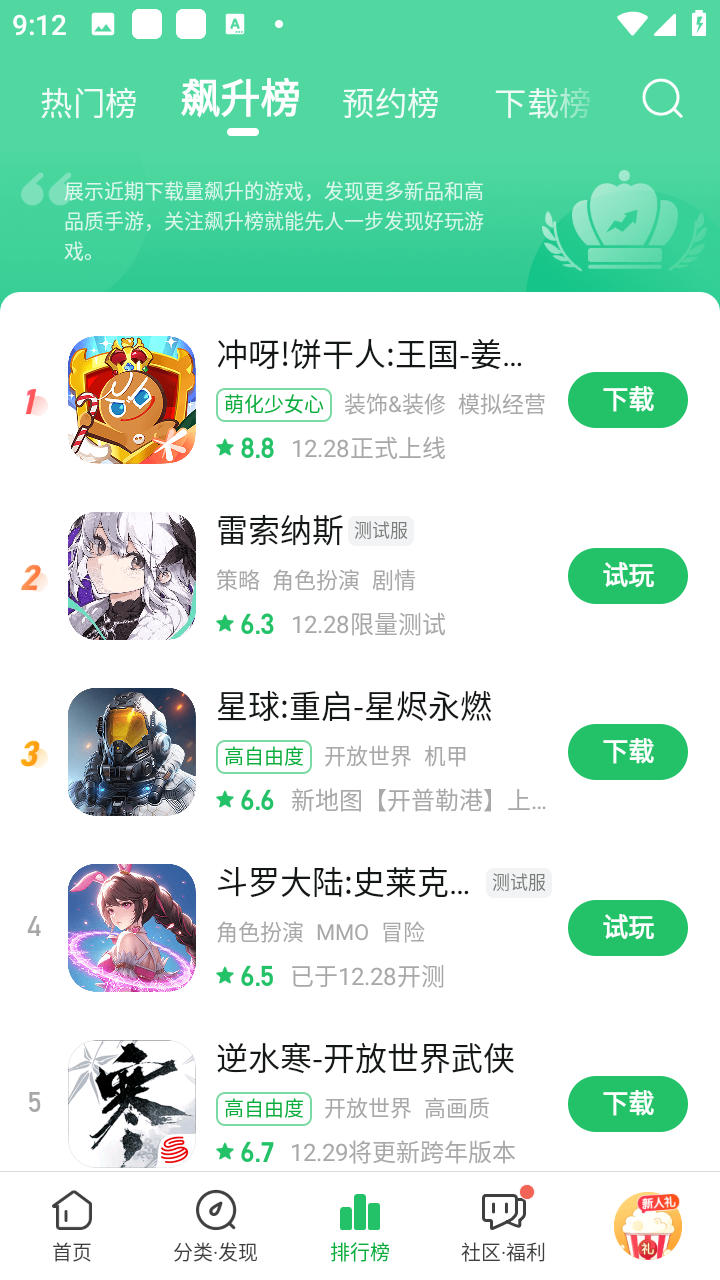Expand the faded 下载榜 tab at screen edge
Screen dimensions: 720x1280
[543, 102]
